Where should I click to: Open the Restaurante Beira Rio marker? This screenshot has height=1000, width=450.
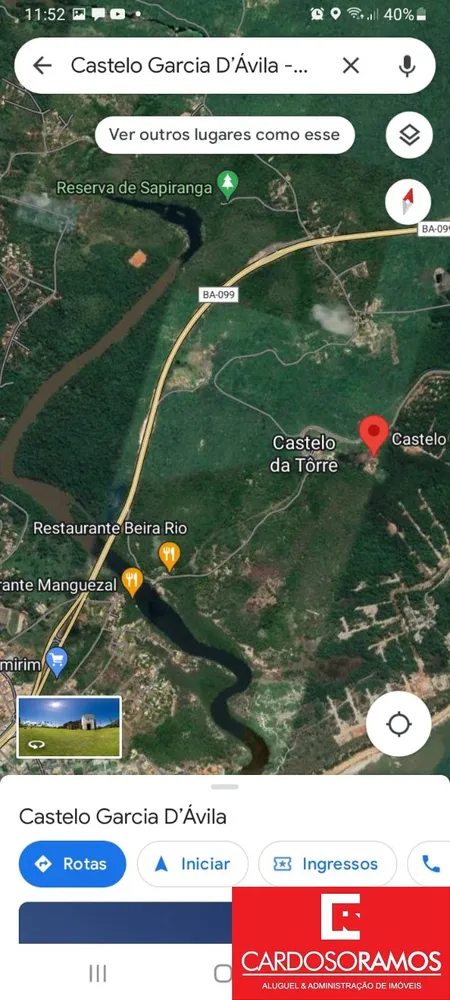coord(169,556)
